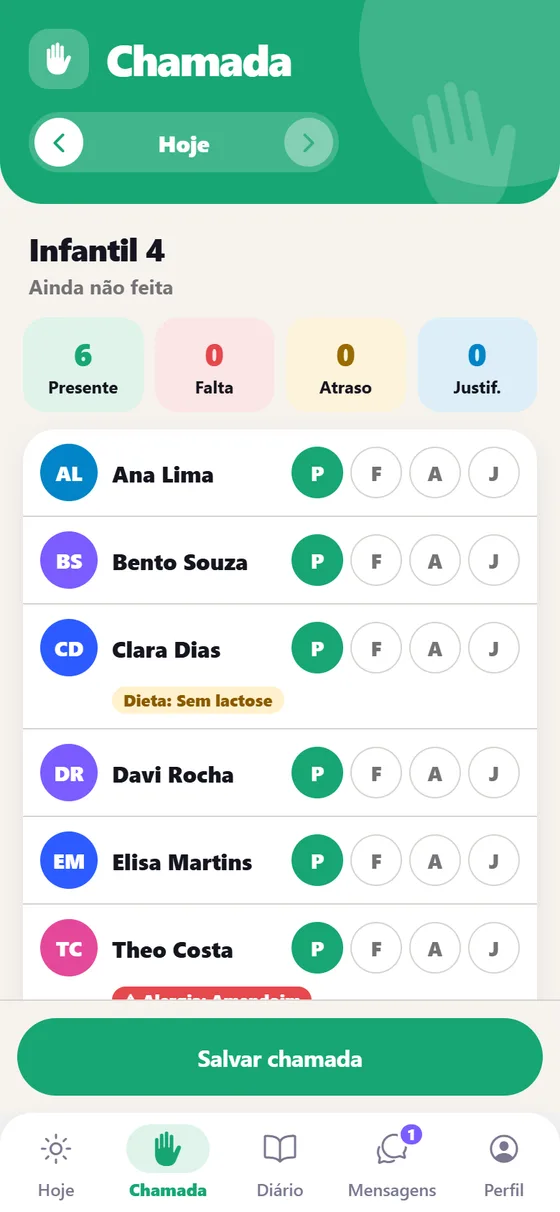
Task: Save attendance with Salvar chamada
Action: point(280,1058)
